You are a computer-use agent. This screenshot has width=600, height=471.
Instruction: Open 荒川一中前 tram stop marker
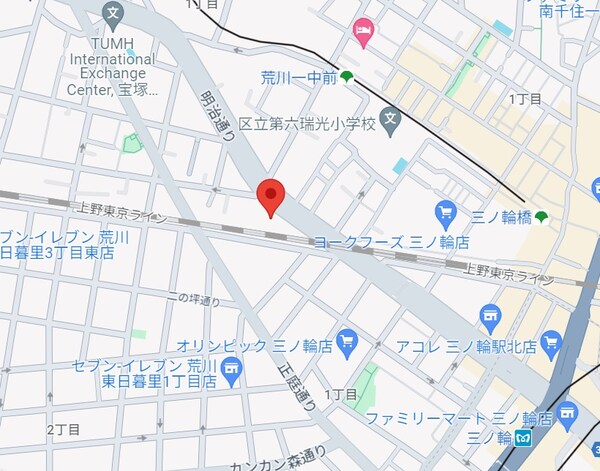point(347,77)
